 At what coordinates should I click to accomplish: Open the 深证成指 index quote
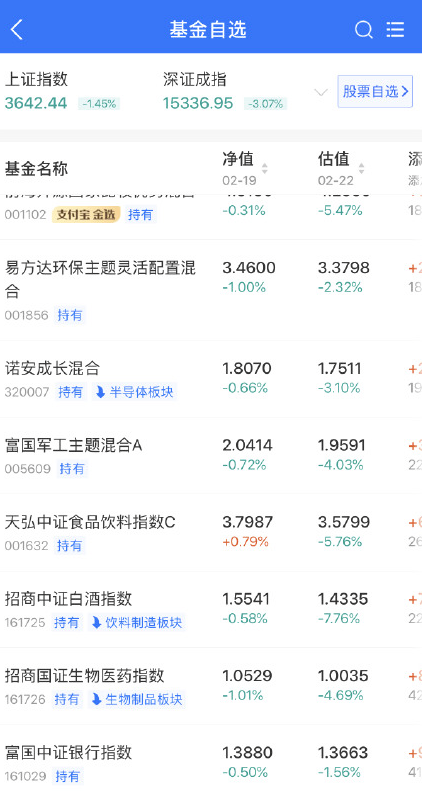224,92
